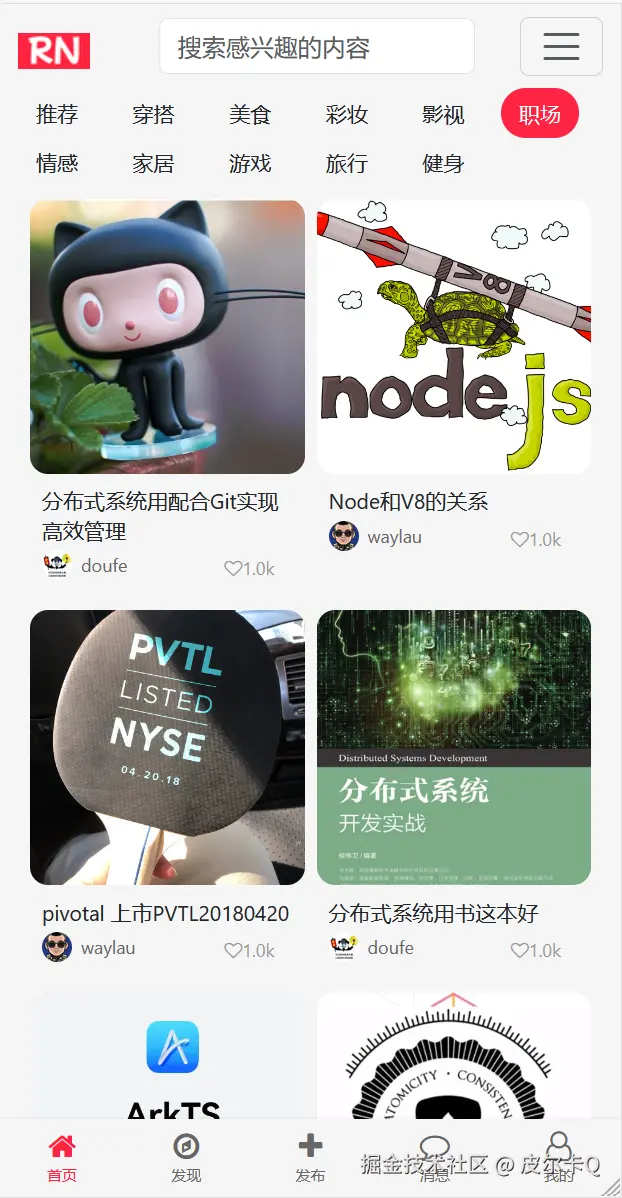622x1198 pixels.
Task: Open the 家居 category
Action: pyautogui.click(x=153, y=163)
